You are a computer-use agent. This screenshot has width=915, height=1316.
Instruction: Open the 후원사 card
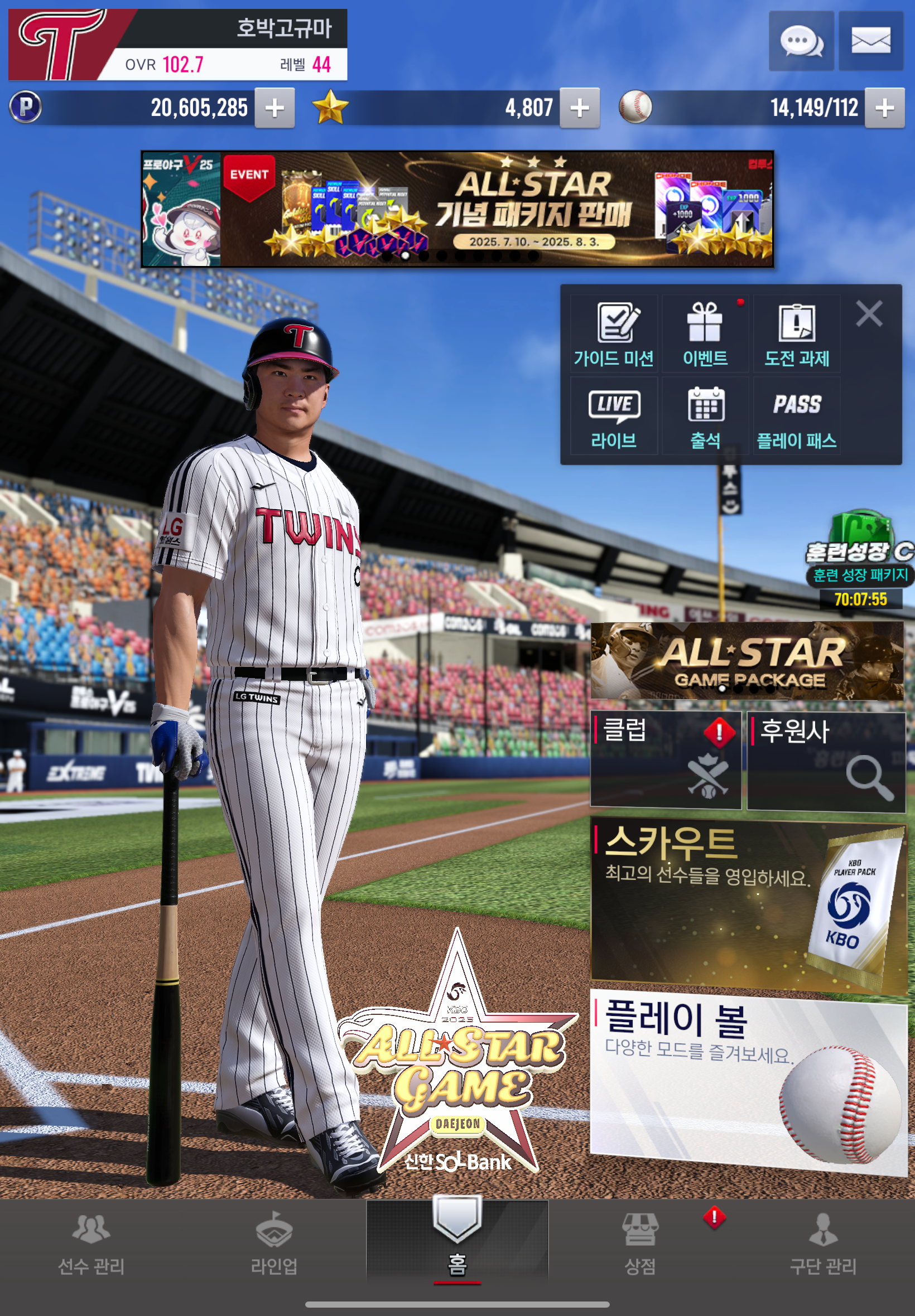[x=826, y=761]
